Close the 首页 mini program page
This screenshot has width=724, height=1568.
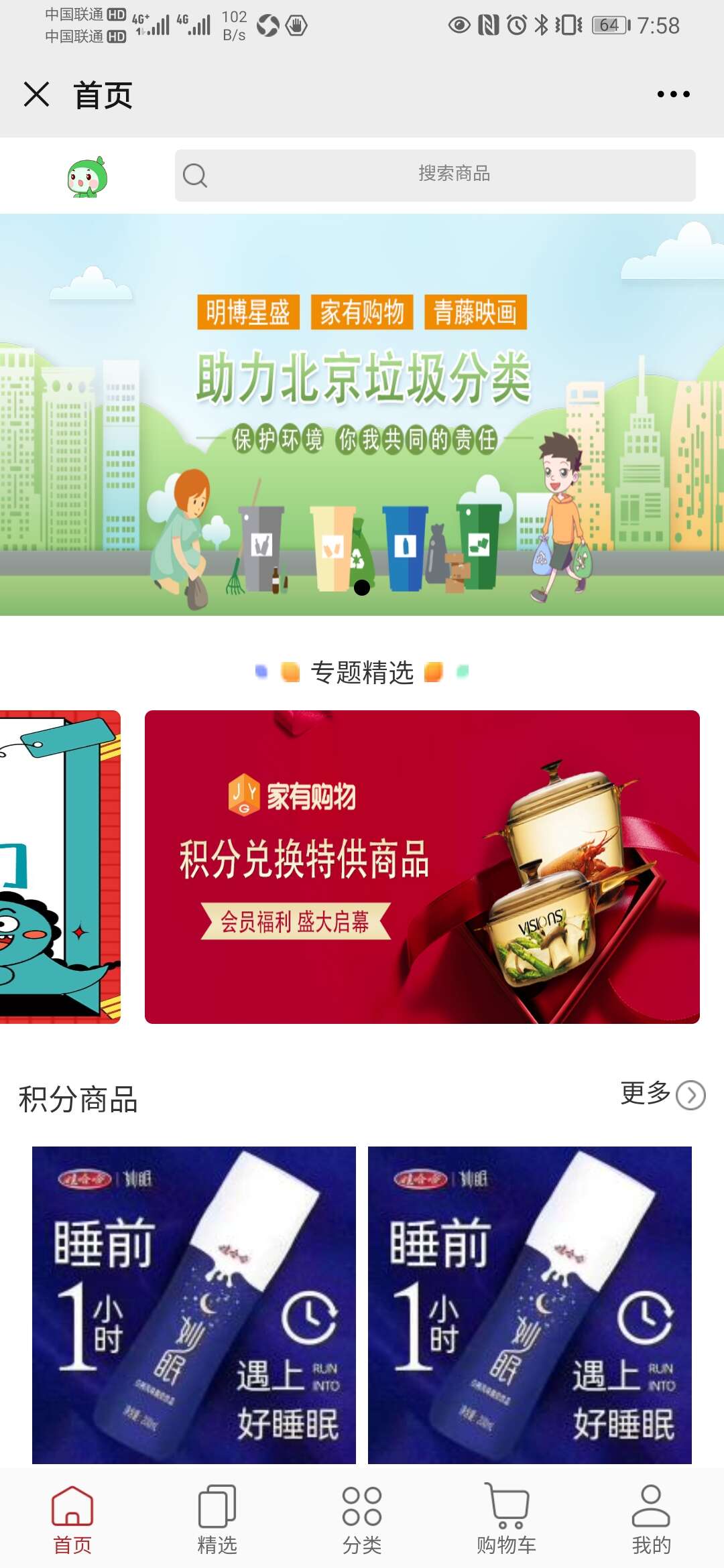tap(37, 94)
